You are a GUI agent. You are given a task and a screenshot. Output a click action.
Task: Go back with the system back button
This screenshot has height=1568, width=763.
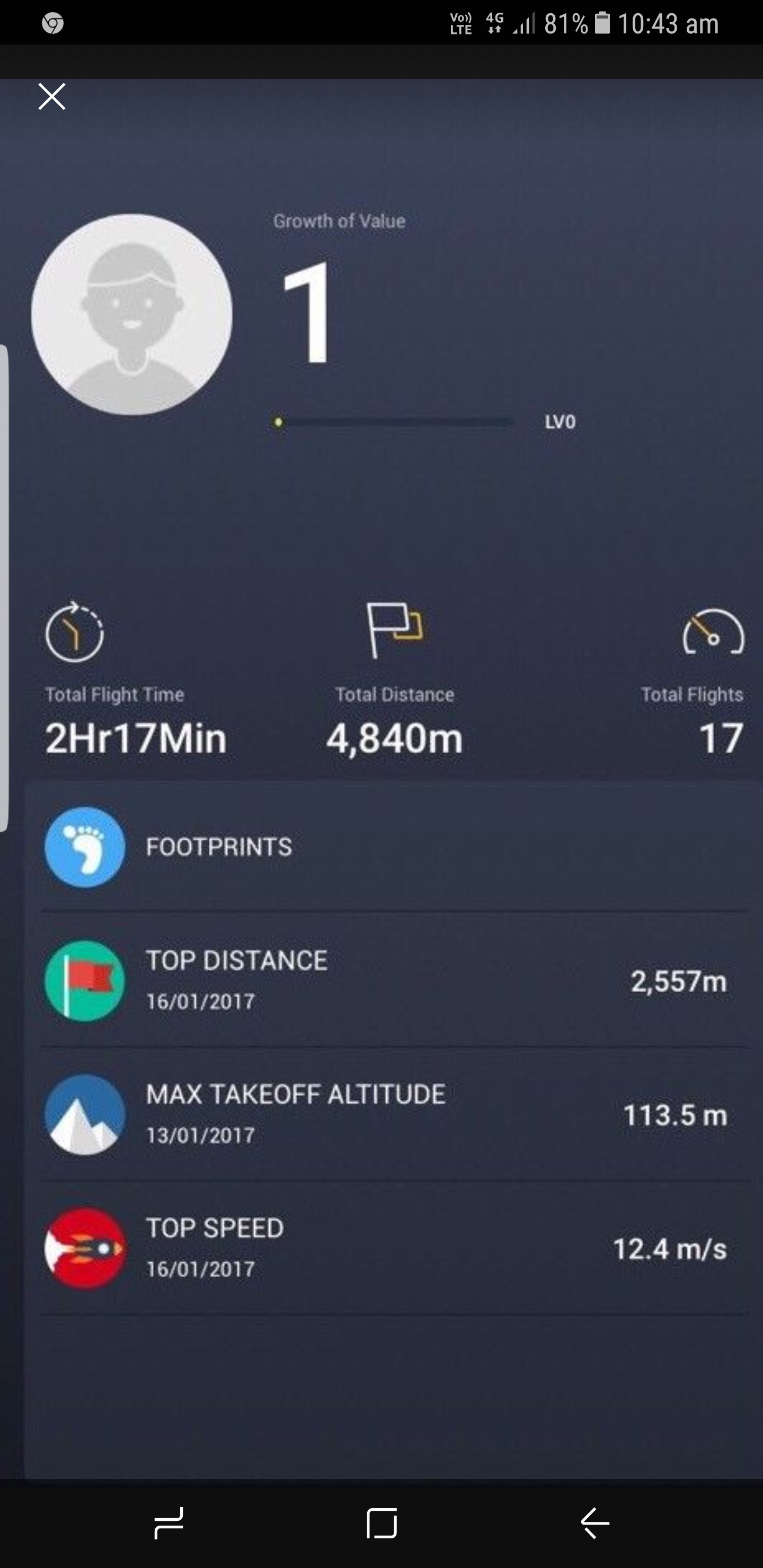595,1523
